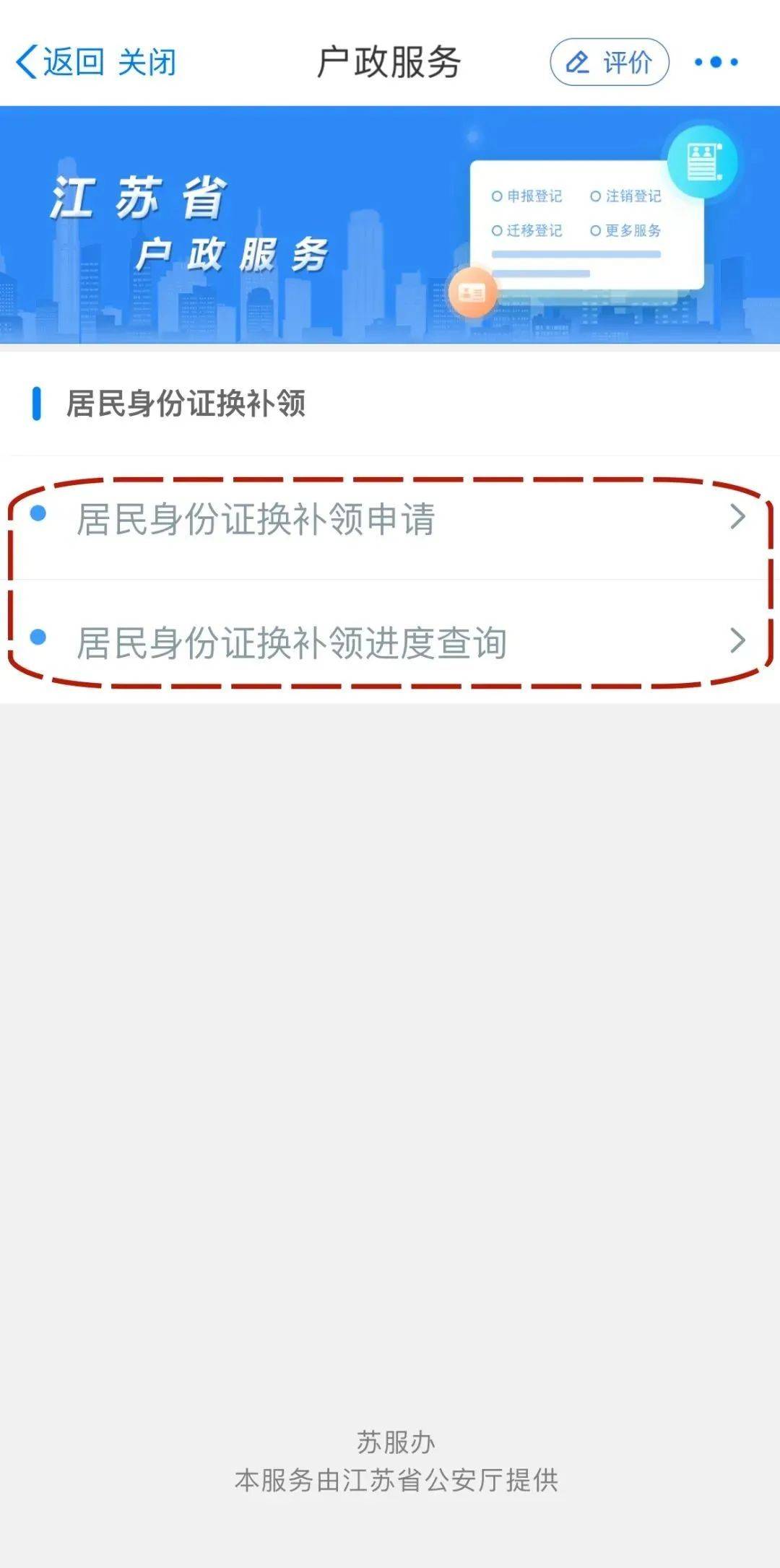
Task: Select the 注销登记 radio circle
Action: 594,196
